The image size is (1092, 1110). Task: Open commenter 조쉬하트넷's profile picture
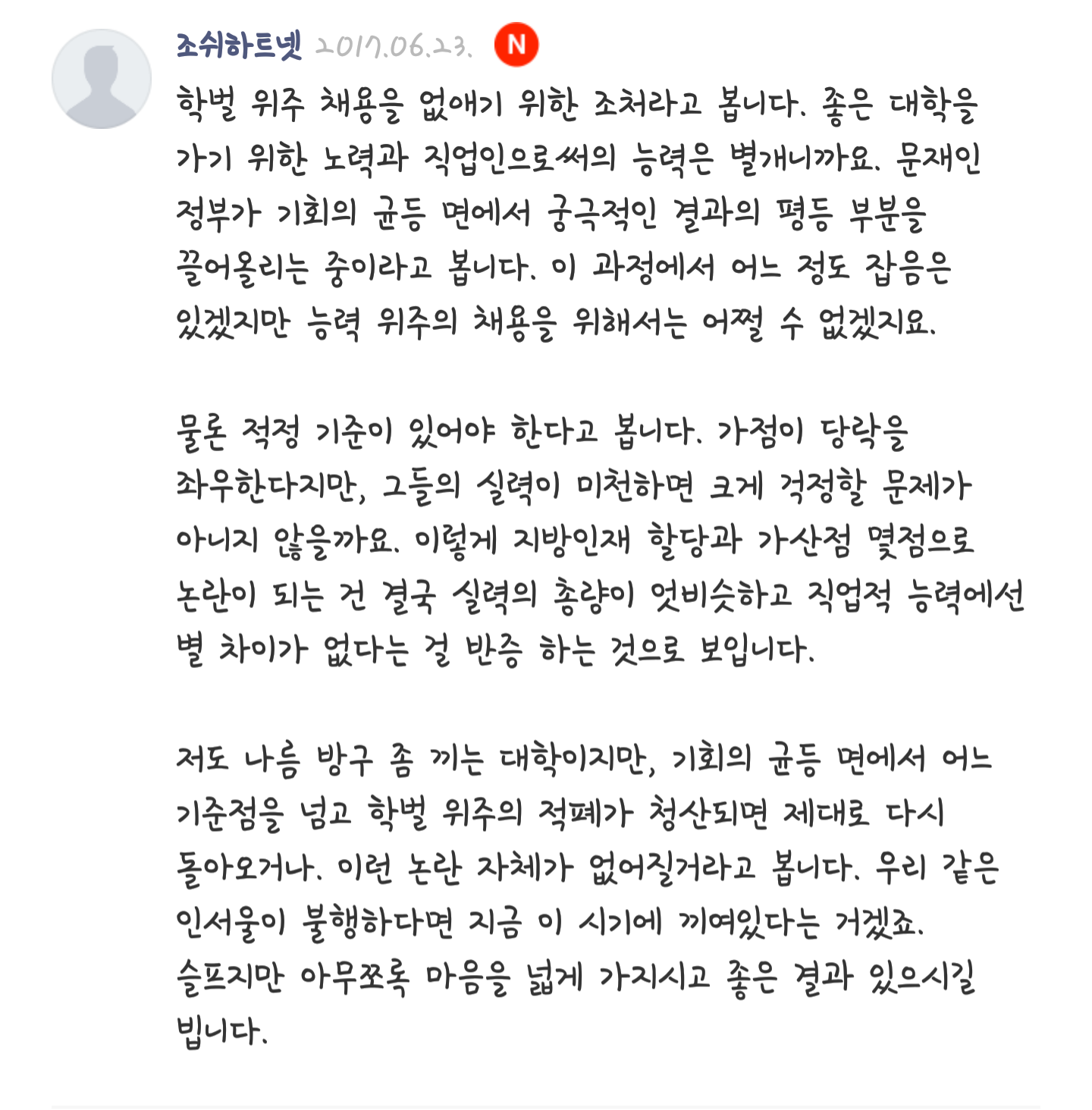point(102,79)
